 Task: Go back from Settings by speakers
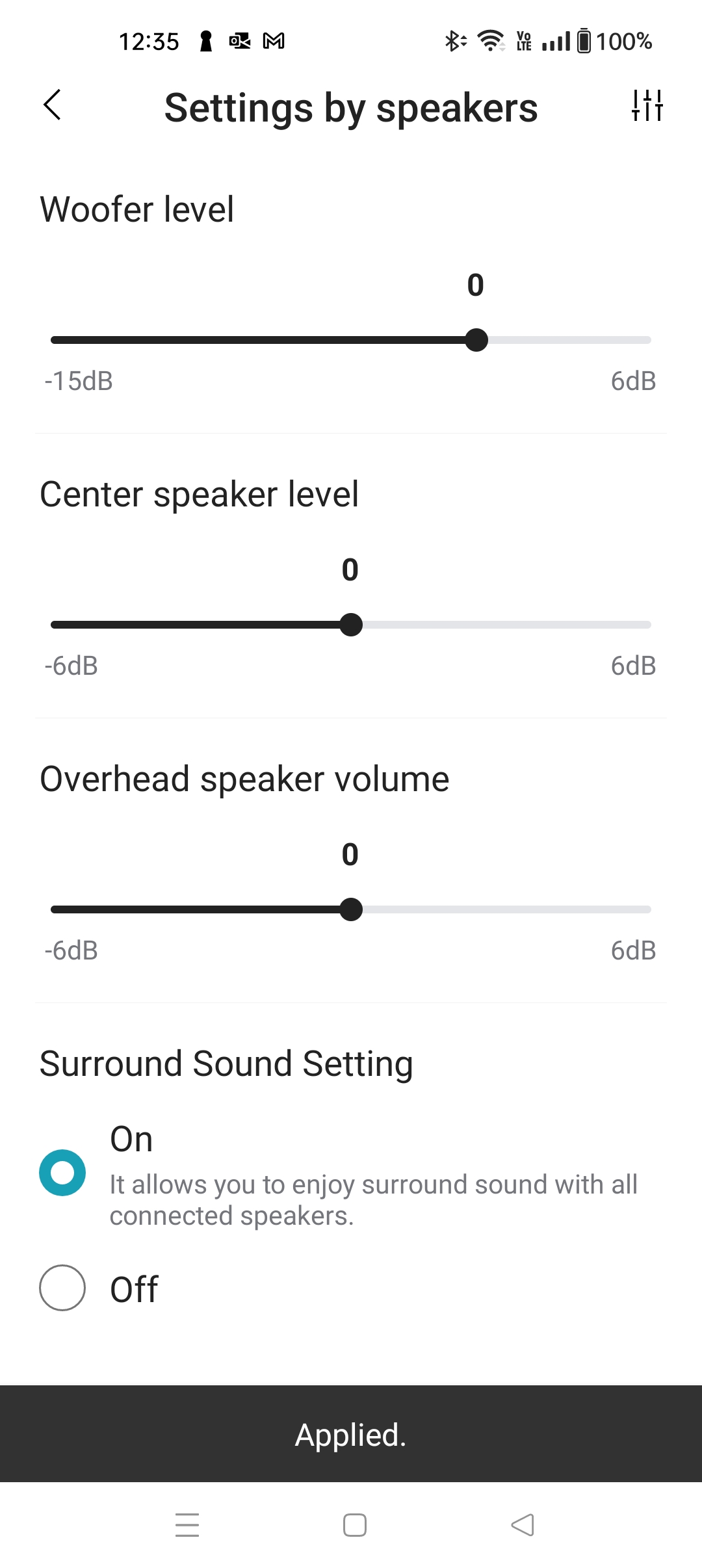(x=53, y=105)
